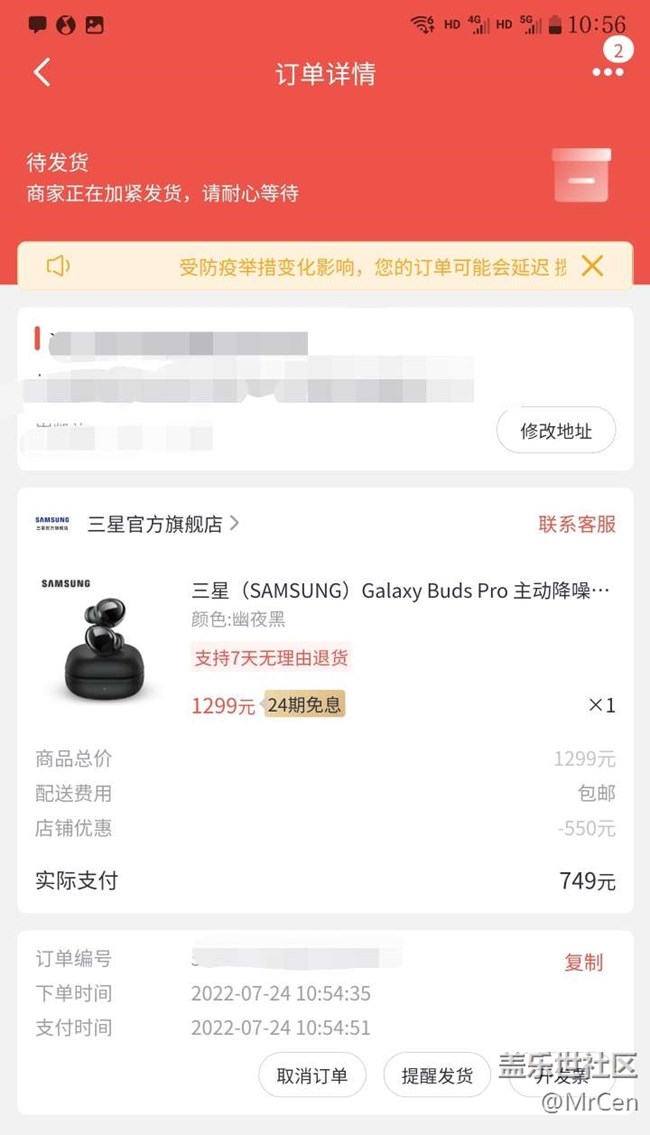
Task: Request an invoice with 开发票
Action: [562, 1078]
